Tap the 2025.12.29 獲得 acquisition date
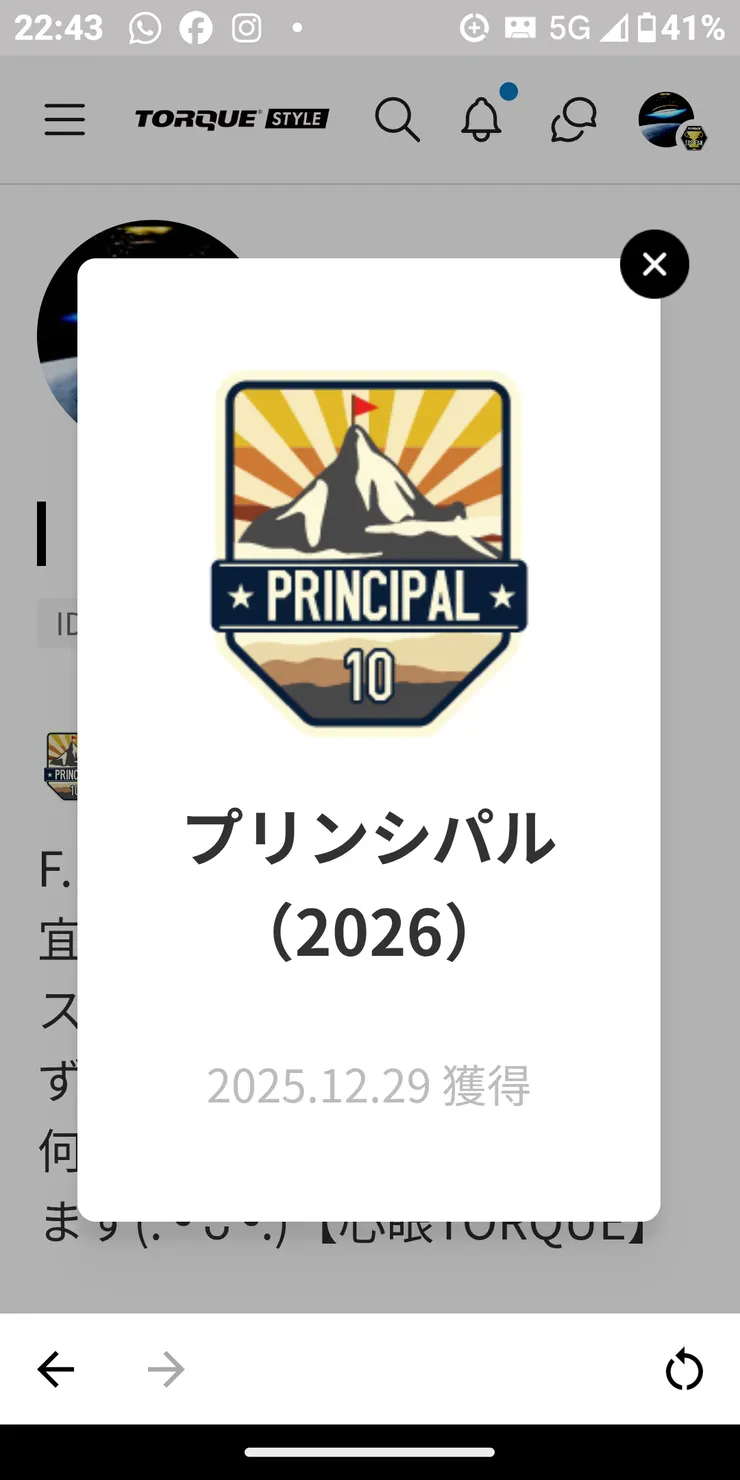Image resolution: width=740 pixels, height=1480 pixels. point(368,1086)
